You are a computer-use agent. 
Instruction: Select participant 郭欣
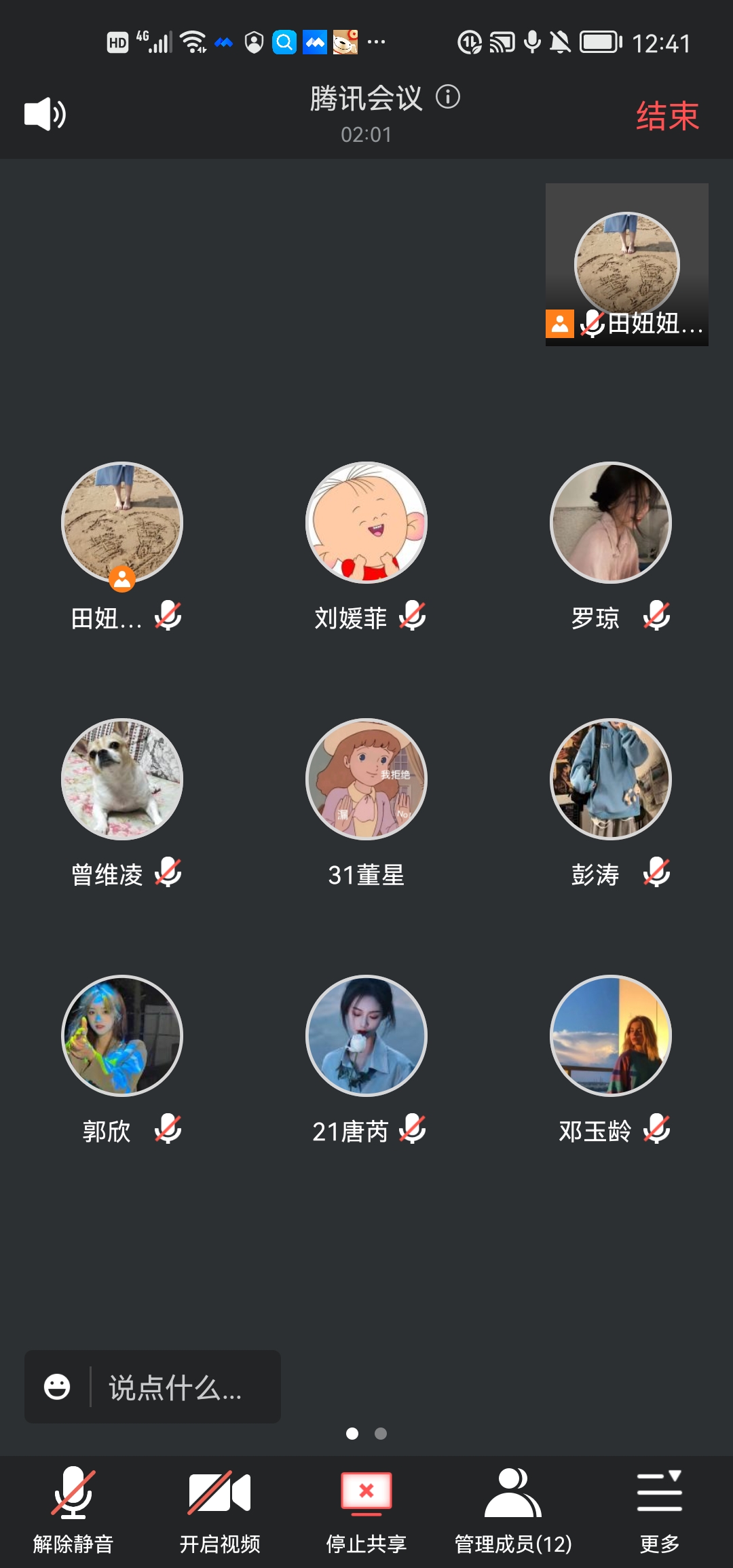122,1036
